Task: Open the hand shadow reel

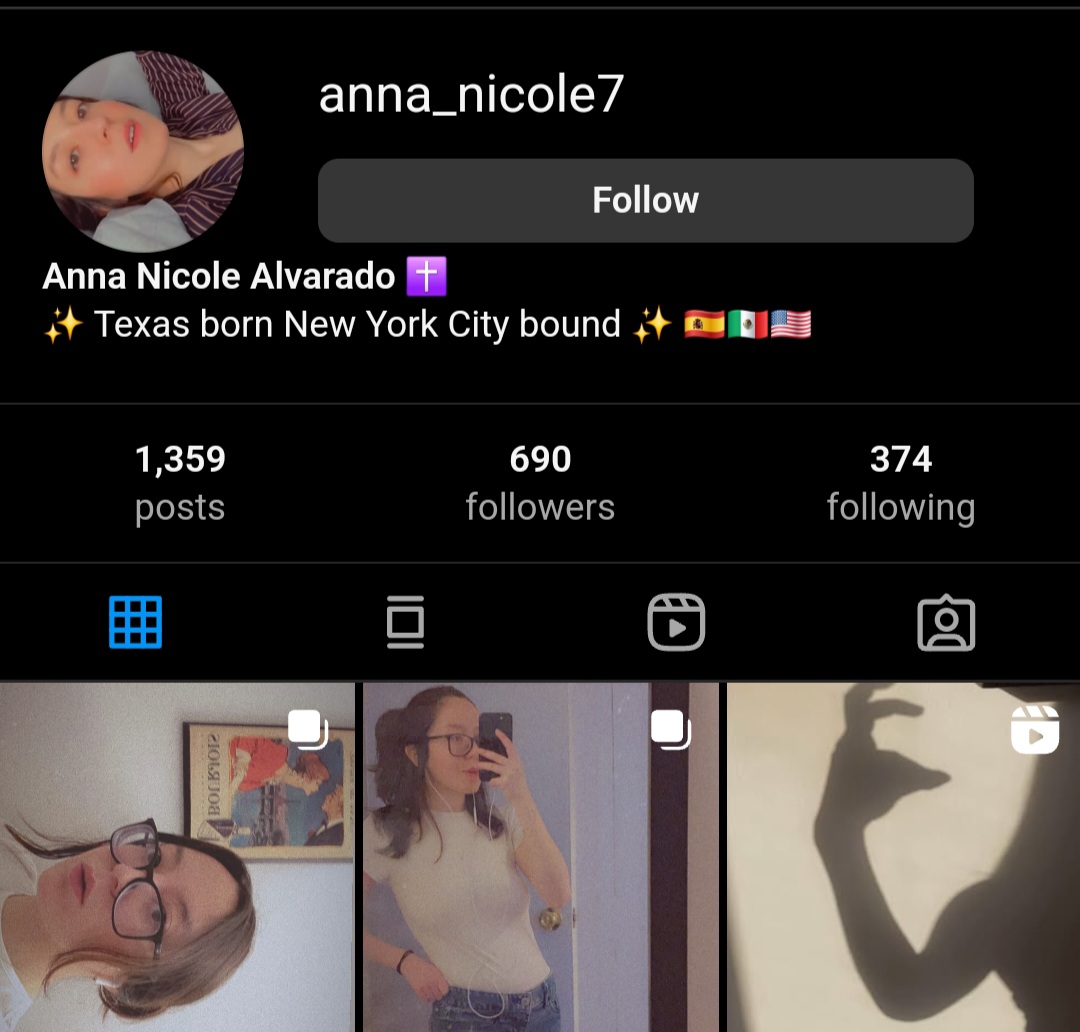Action: pyautogui.click(x=903, y=857)
